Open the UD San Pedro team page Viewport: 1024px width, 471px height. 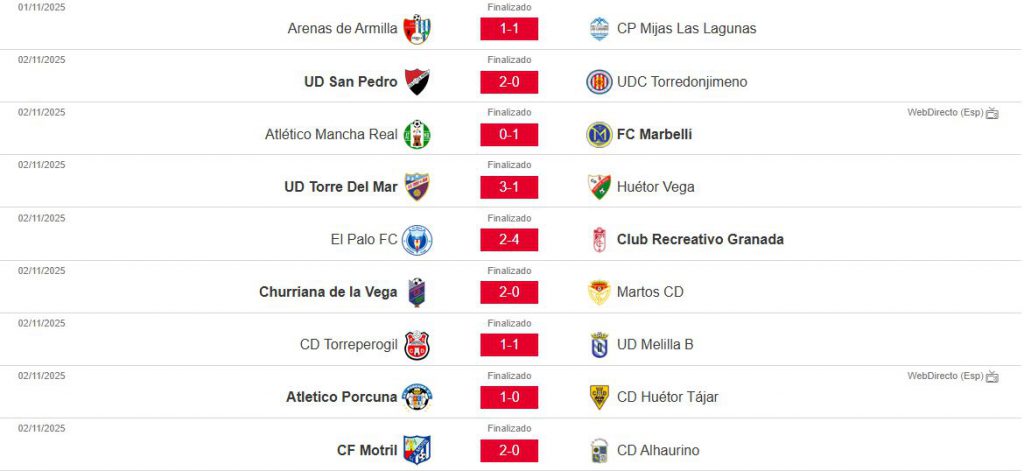point(351,82)
